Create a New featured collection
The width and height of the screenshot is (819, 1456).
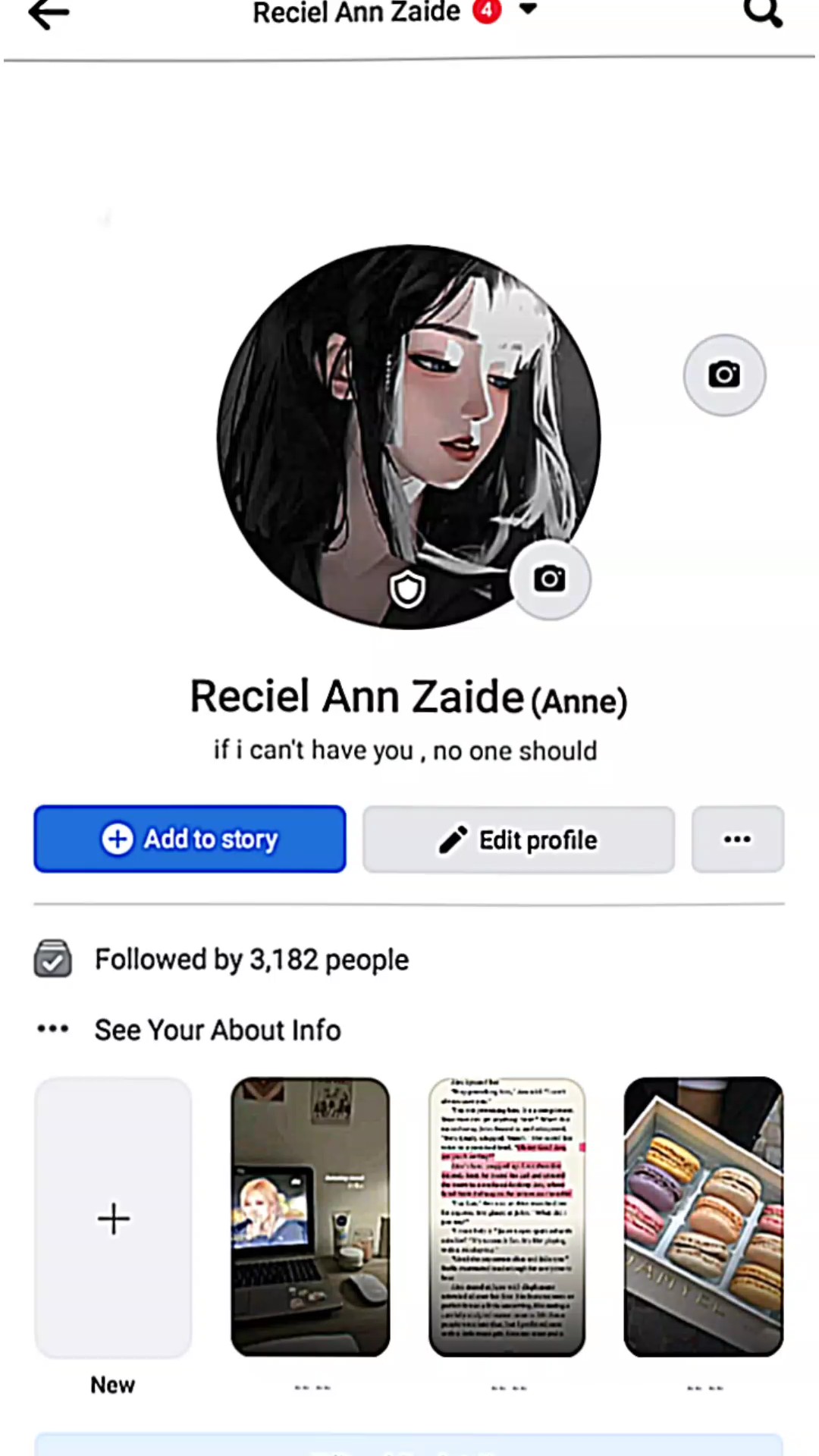tap(114, 1218)
